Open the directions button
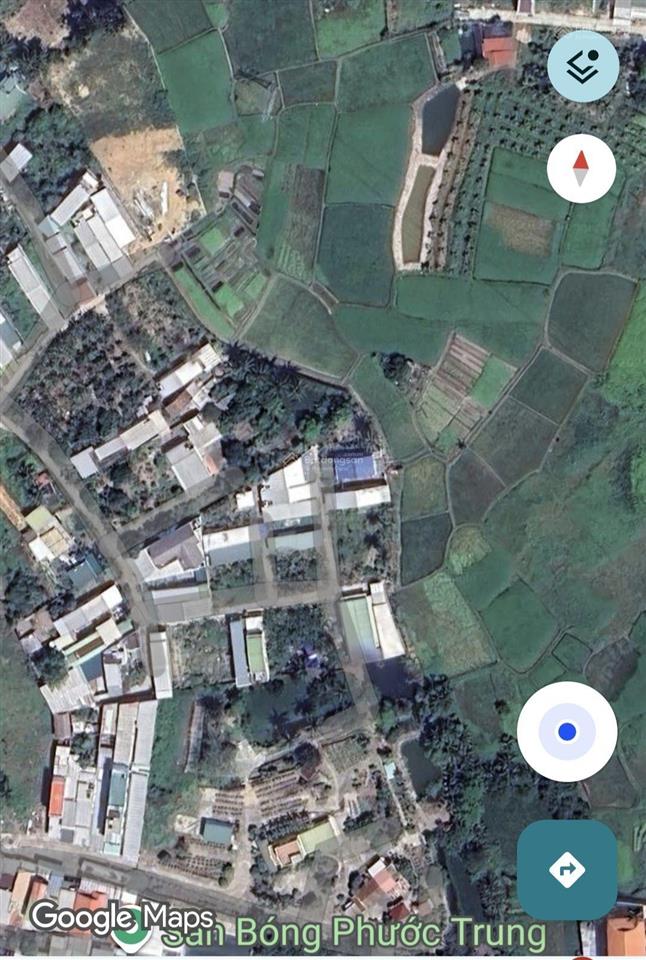Image resolution: width=646 pixels, height=960 pixels. click(567, 869)
